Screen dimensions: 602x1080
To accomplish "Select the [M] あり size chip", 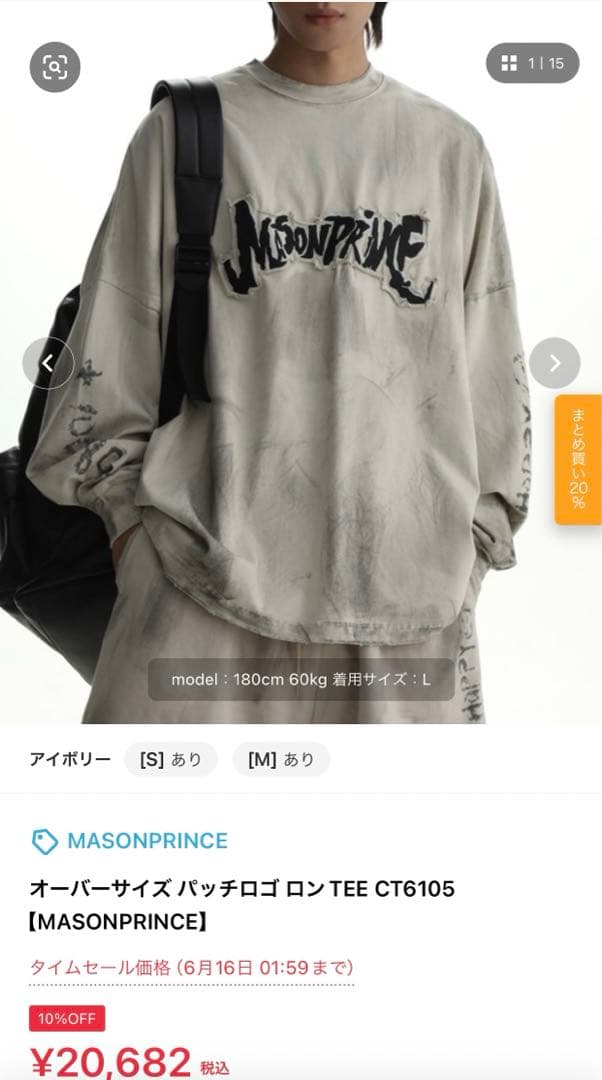I will coord(281,759).
